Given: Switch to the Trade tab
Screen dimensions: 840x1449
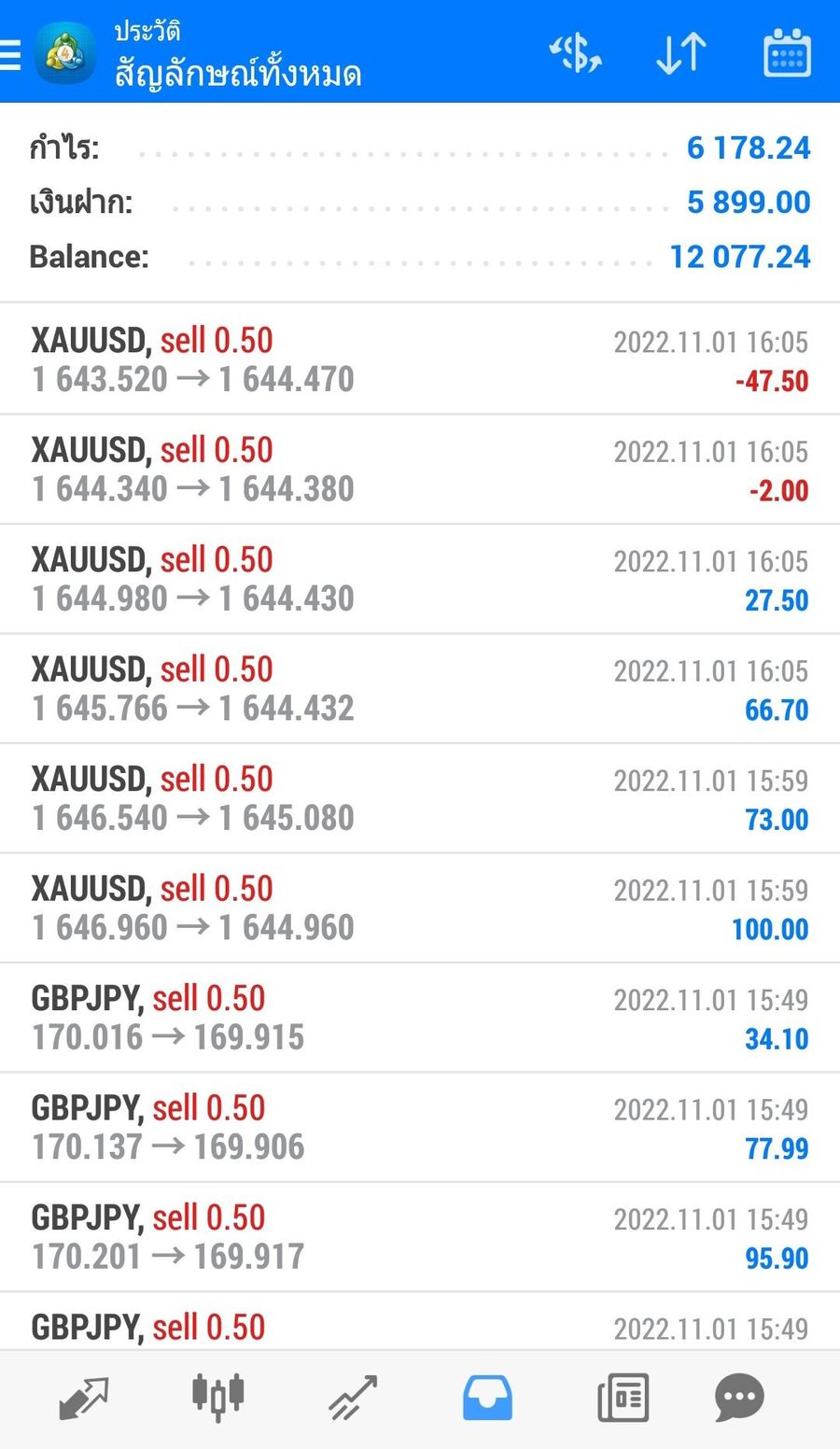Looking at the screenshot, I should tap(353, 1398).
